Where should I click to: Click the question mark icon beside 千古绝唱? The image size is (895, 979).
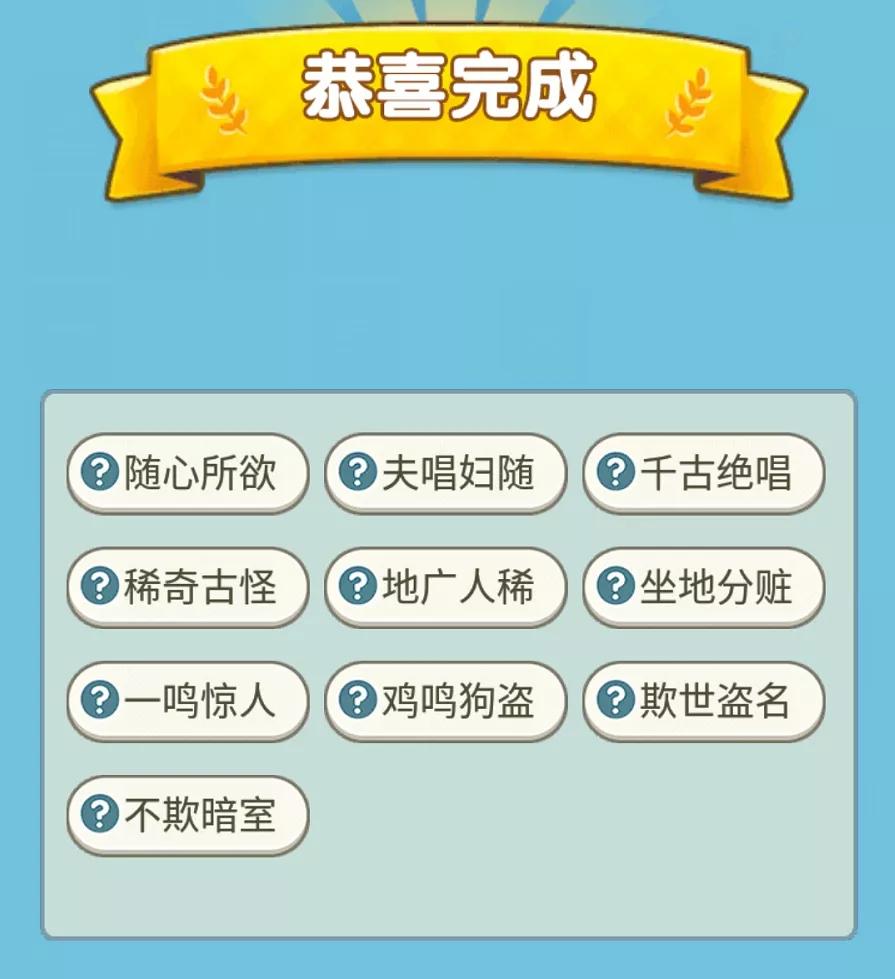pyautogui.click(x=614, y=470)
